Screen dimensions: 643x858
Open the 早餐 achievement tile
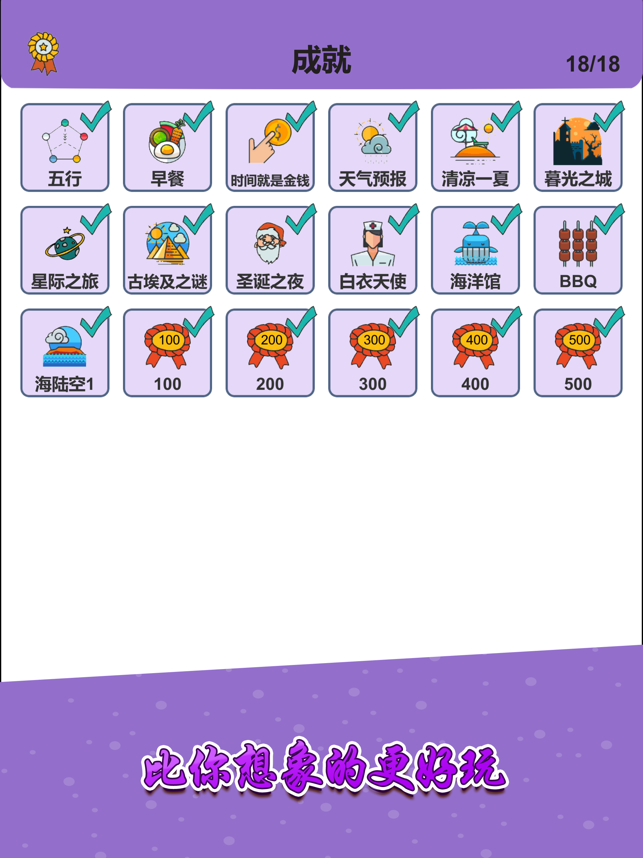click(x=167, y=148)
